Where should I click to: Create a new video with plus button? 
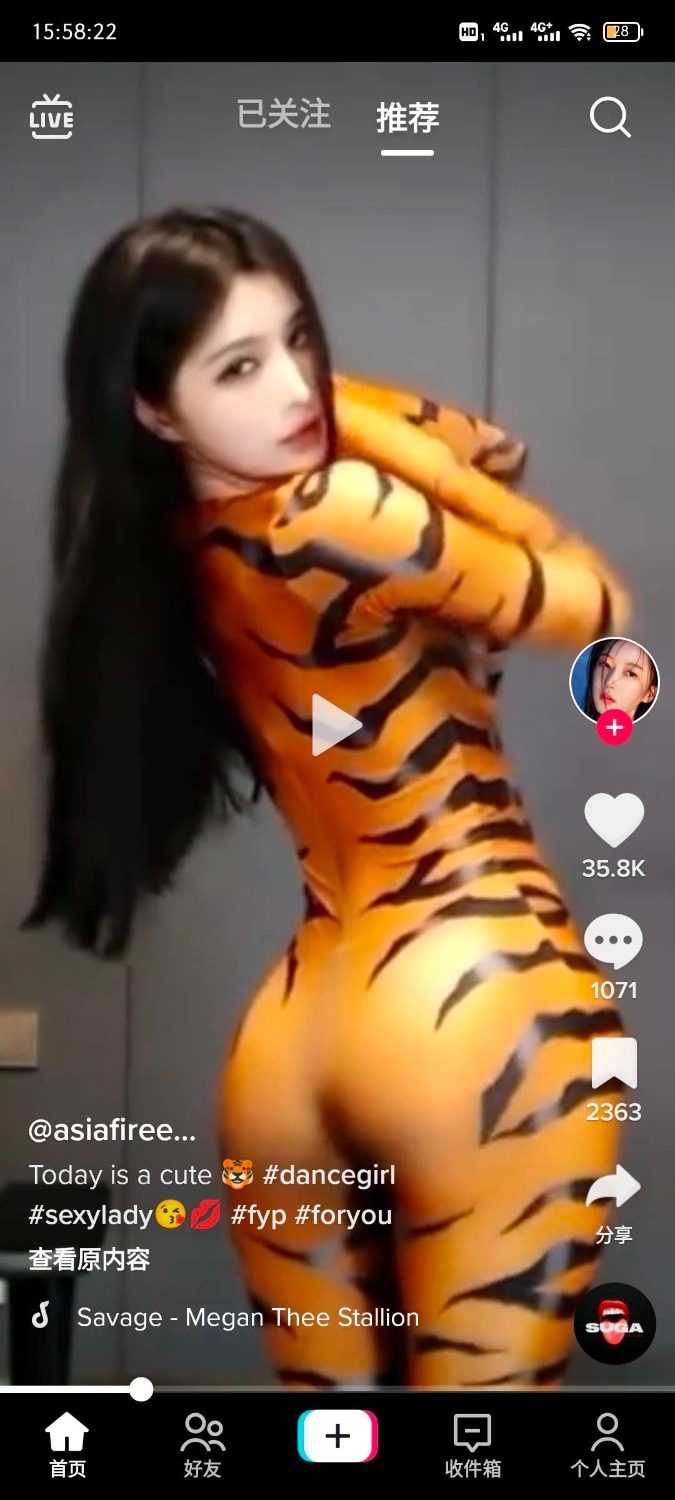tap(337, 1437)
